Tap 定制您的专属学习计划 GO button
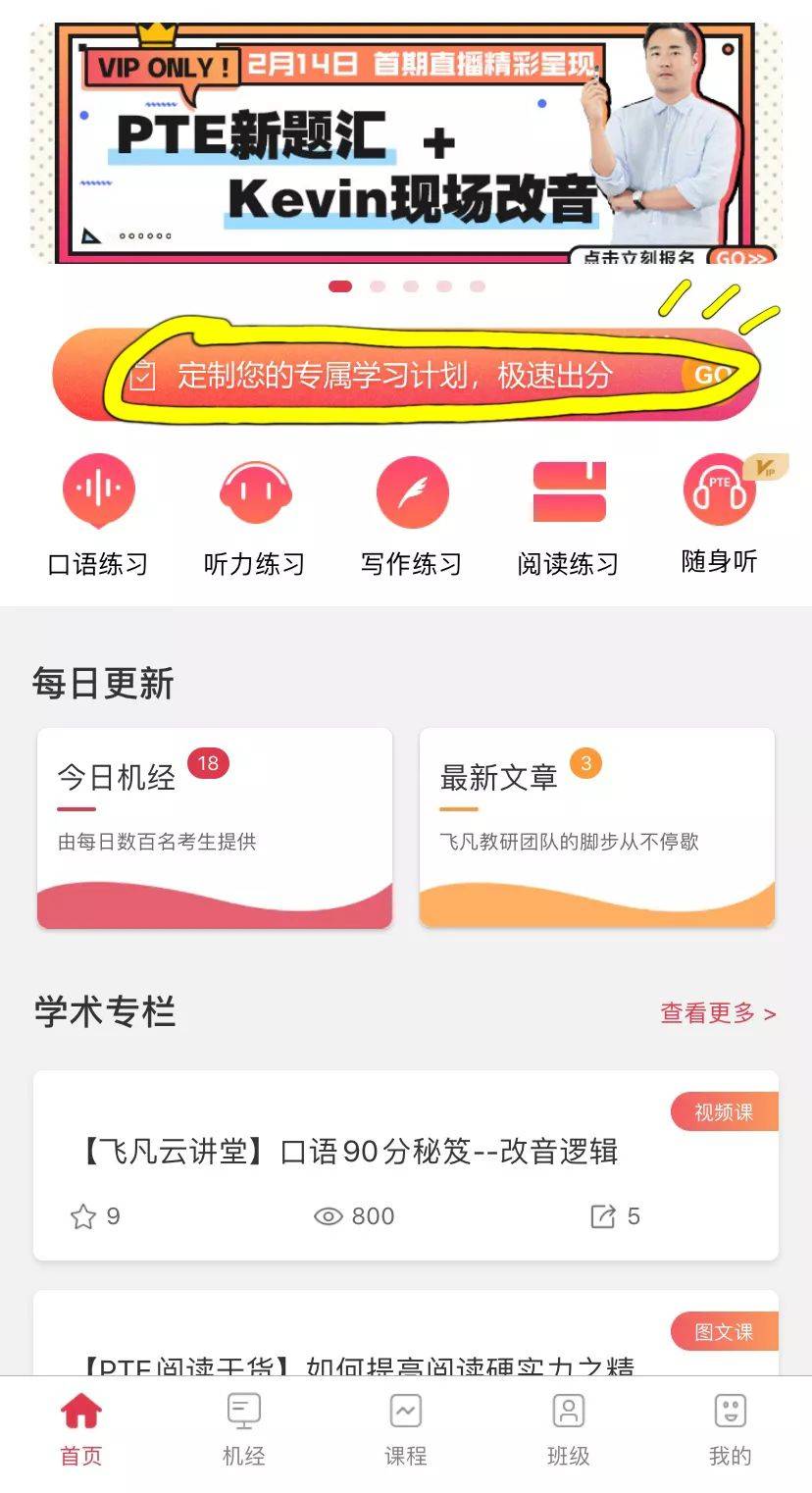The height and width of the screenshot is (1493, 812). point(712,375)
